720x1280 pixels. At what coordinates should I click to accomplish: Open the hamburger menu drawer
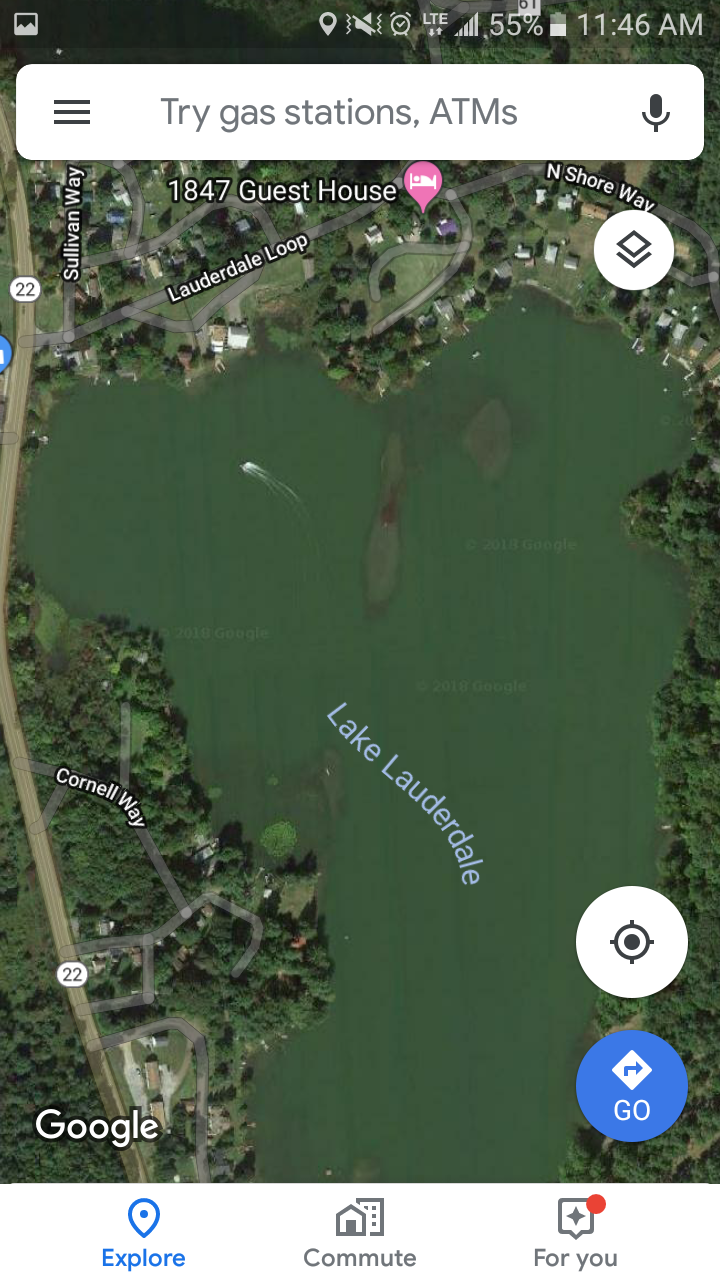click(72, 112)
